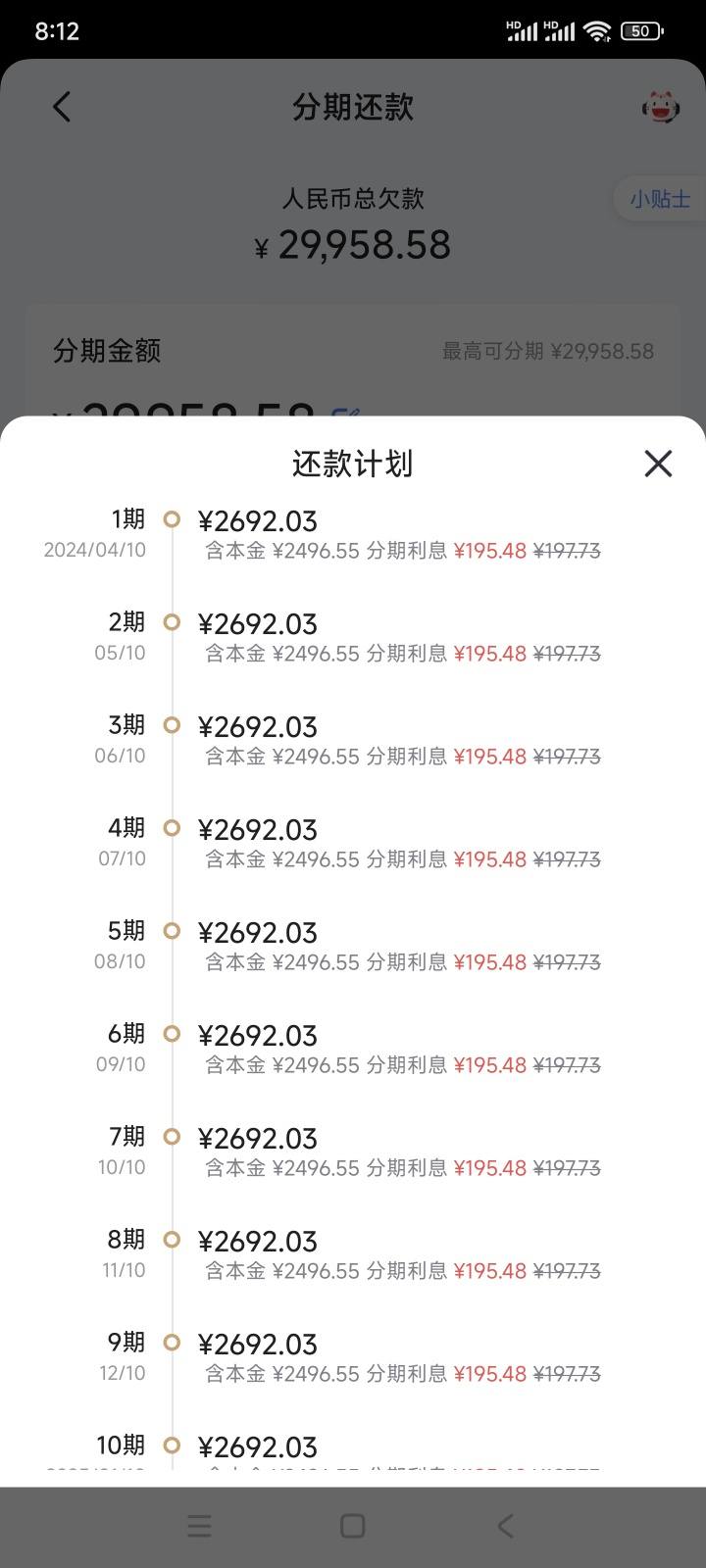Close the 还款计划 repayment plan sheet

tap(658, 464)
